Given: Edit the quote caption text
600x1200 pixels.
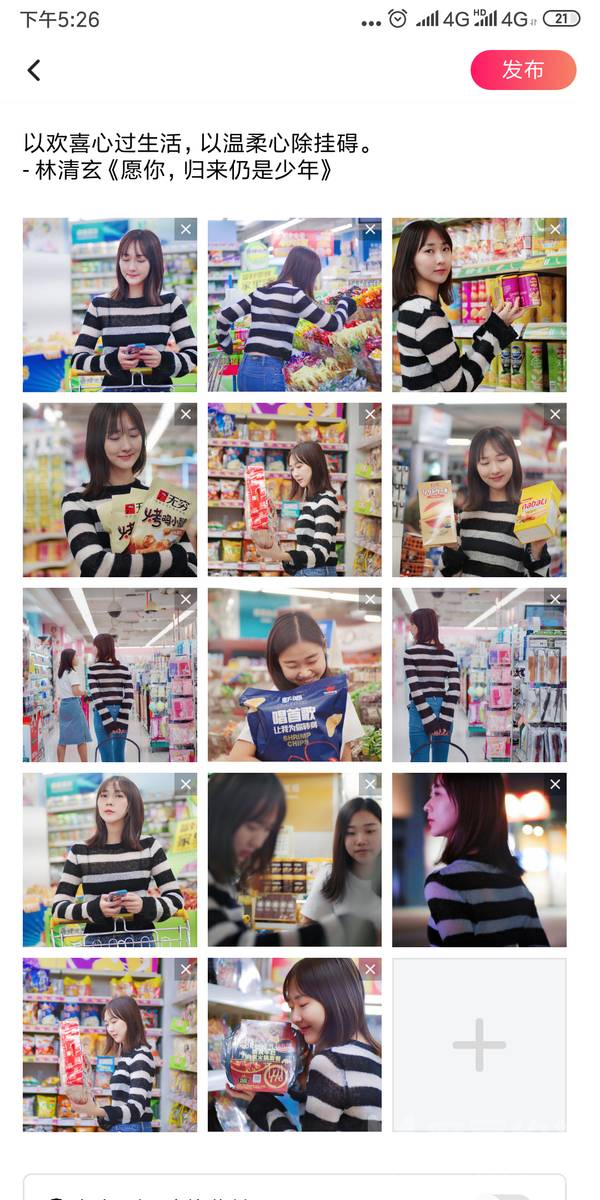Looking at the screenshot, I should tap(200, 157).
